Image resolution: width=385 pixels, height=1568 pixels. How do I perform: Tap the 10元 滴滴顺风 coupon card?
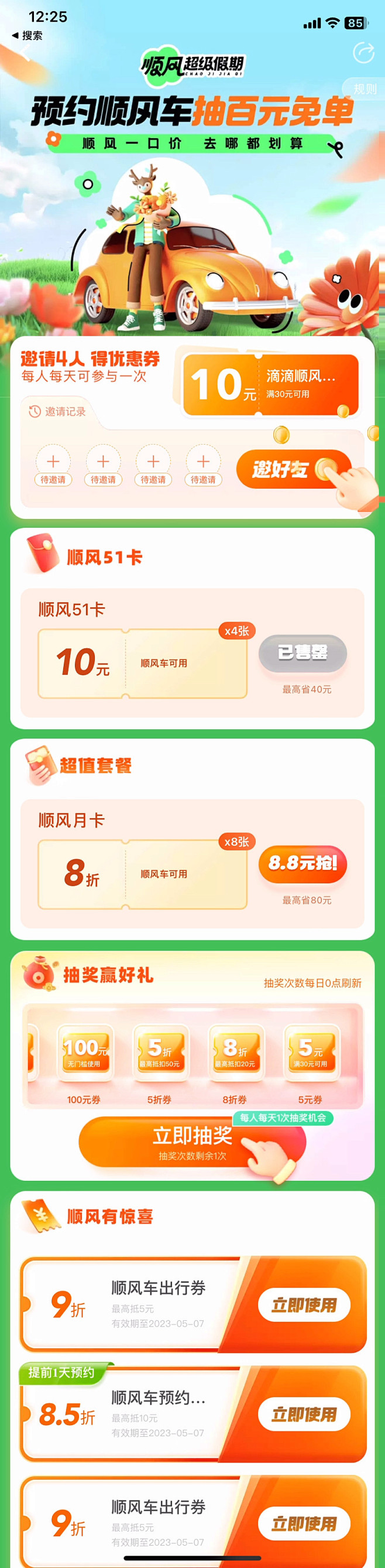[271, 385]
